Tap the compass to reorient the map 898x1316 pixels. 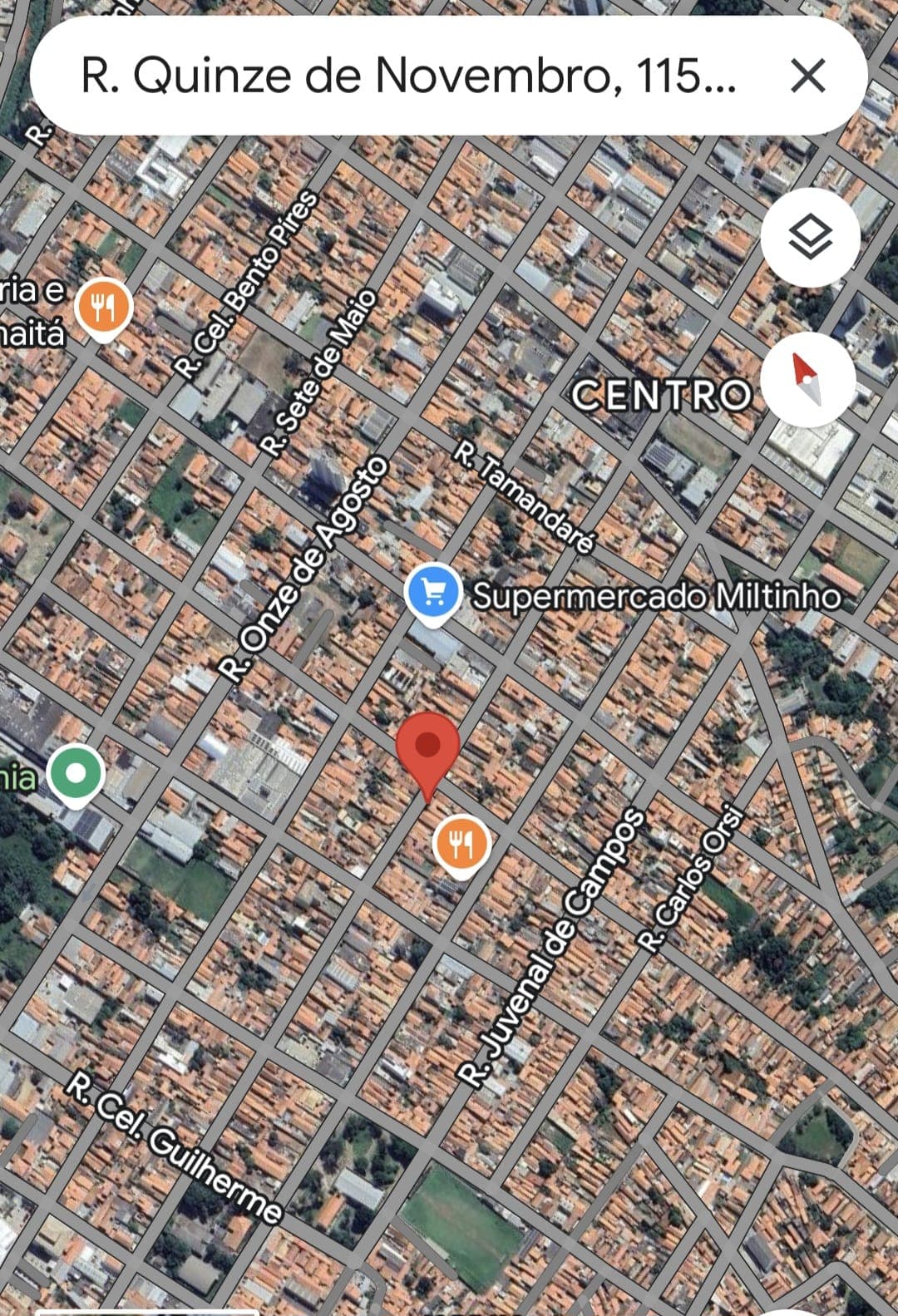[x=808, y=380]
